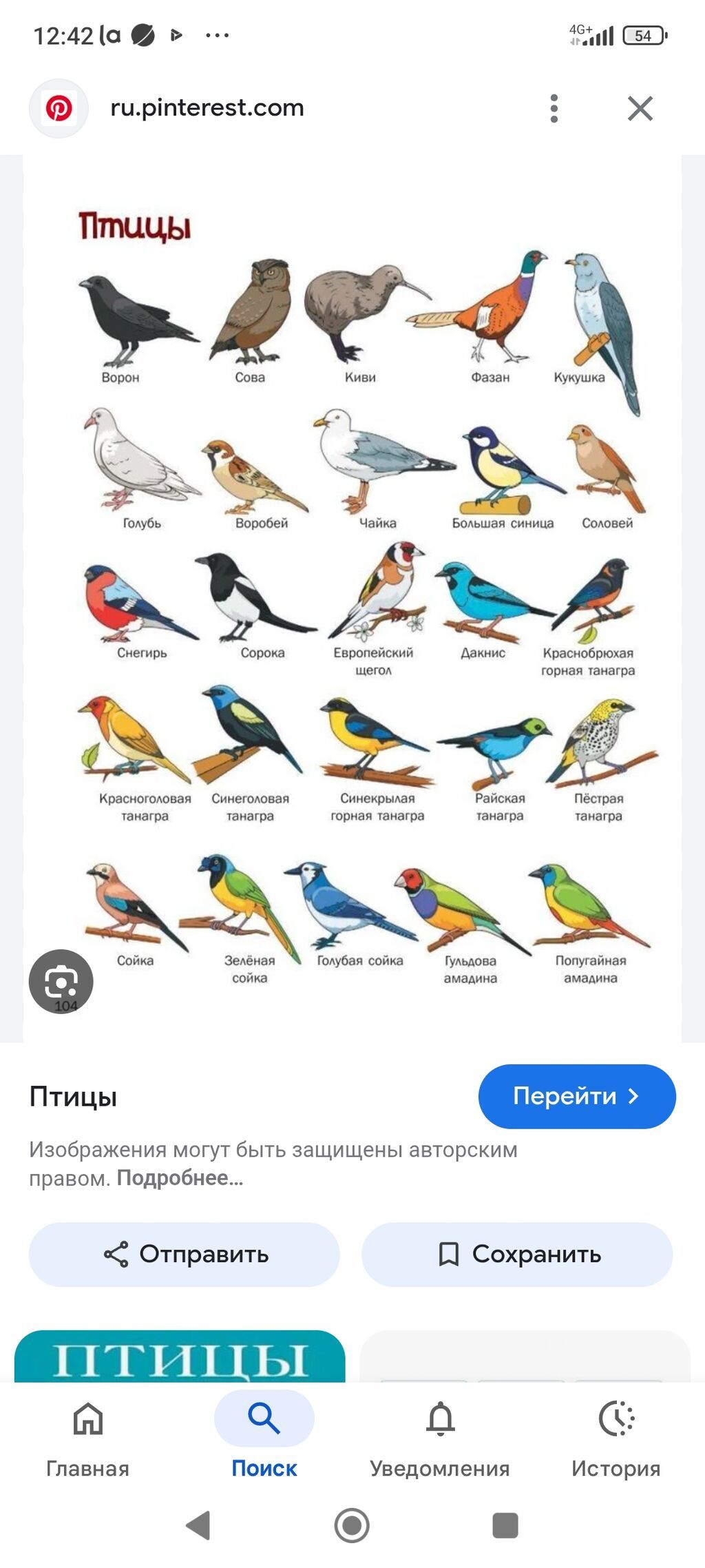Open the bird illustration image
Screen dimensions: 705x1568
click(352, 598)
